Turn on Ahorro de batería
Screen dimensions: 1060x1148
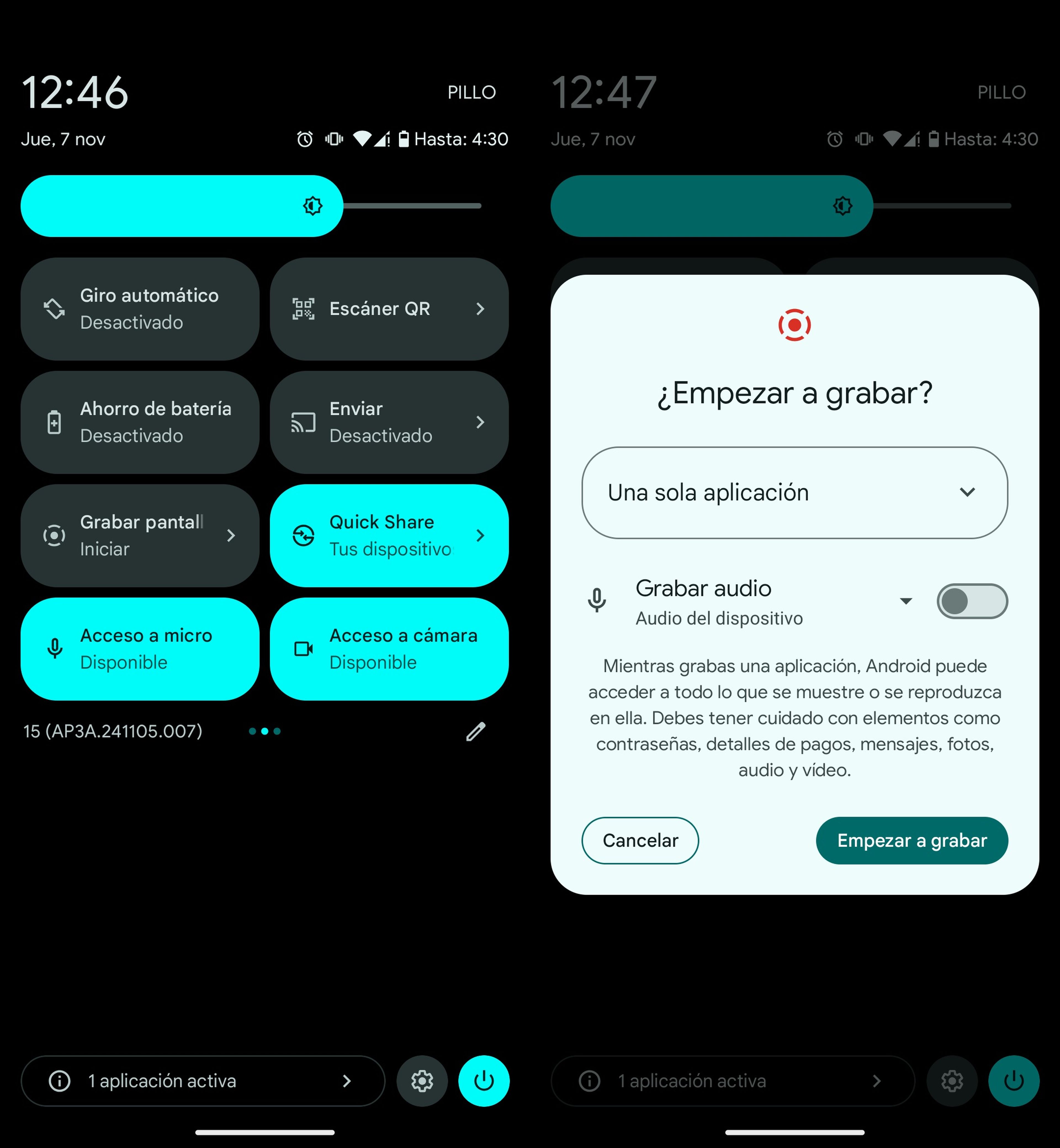click(139, 422)
